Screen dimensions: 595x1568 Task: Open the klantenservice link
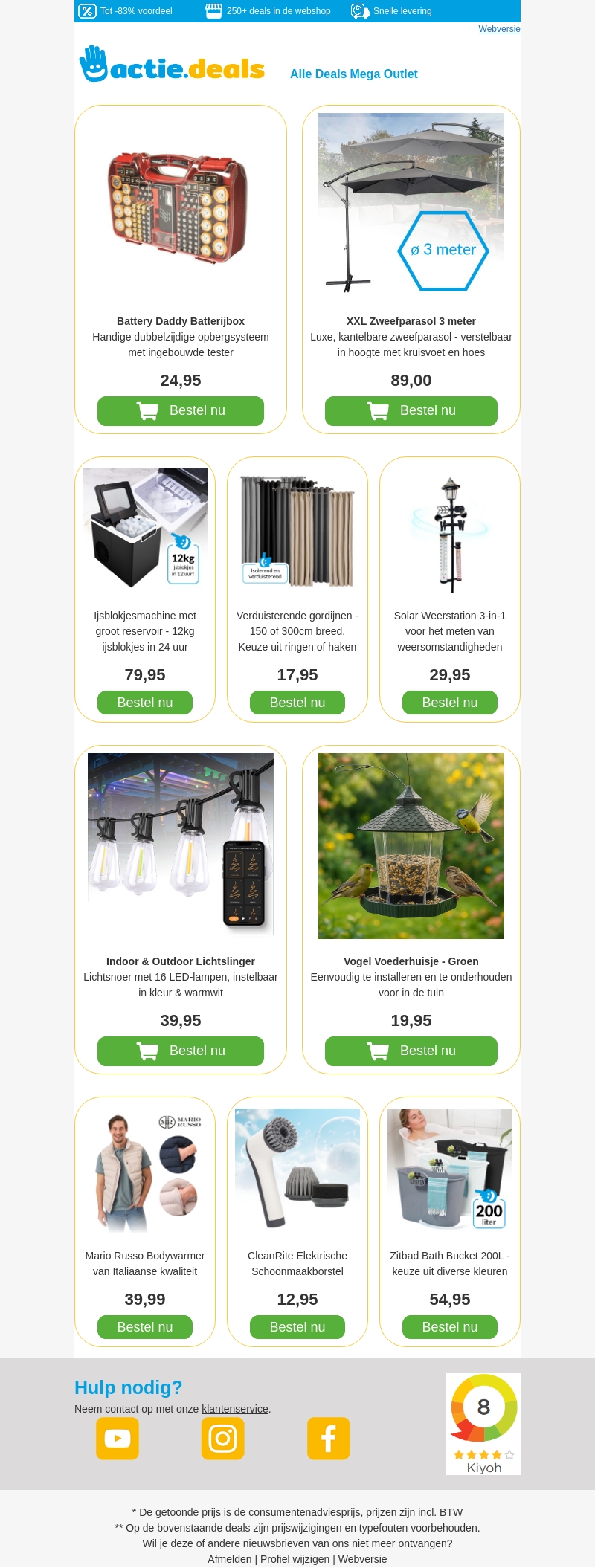click(x=234, y=1409)
